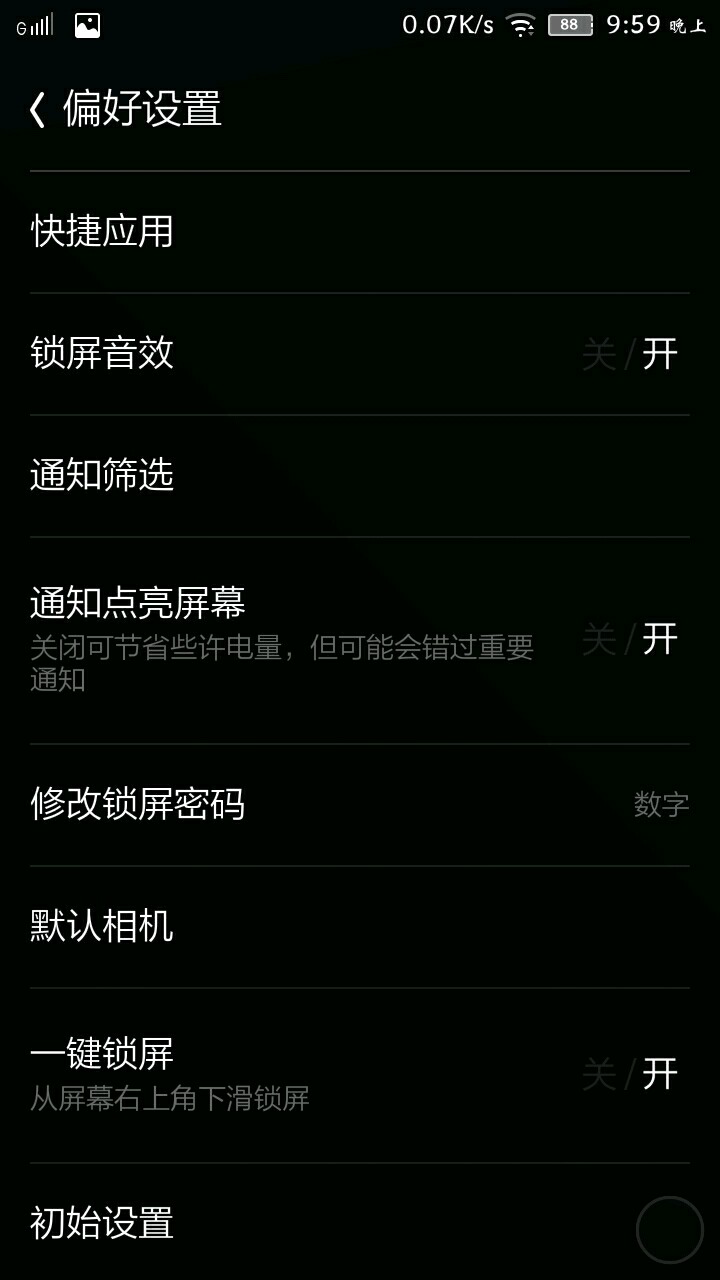Toggle the 锁屏音效 switch
The height and width of the screenshot is (1280, 720).
click(x=630, y=354)
